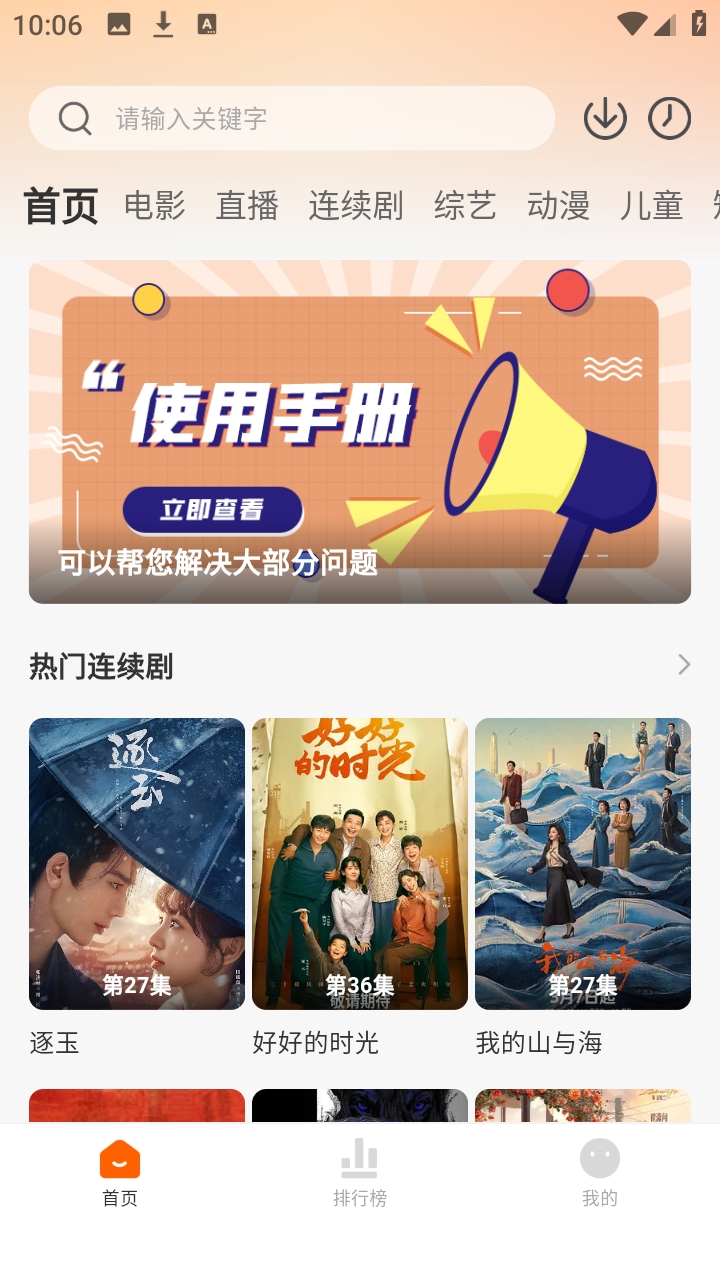Expand the 热门连续剧 section arrow

click(x=684, y=665)
